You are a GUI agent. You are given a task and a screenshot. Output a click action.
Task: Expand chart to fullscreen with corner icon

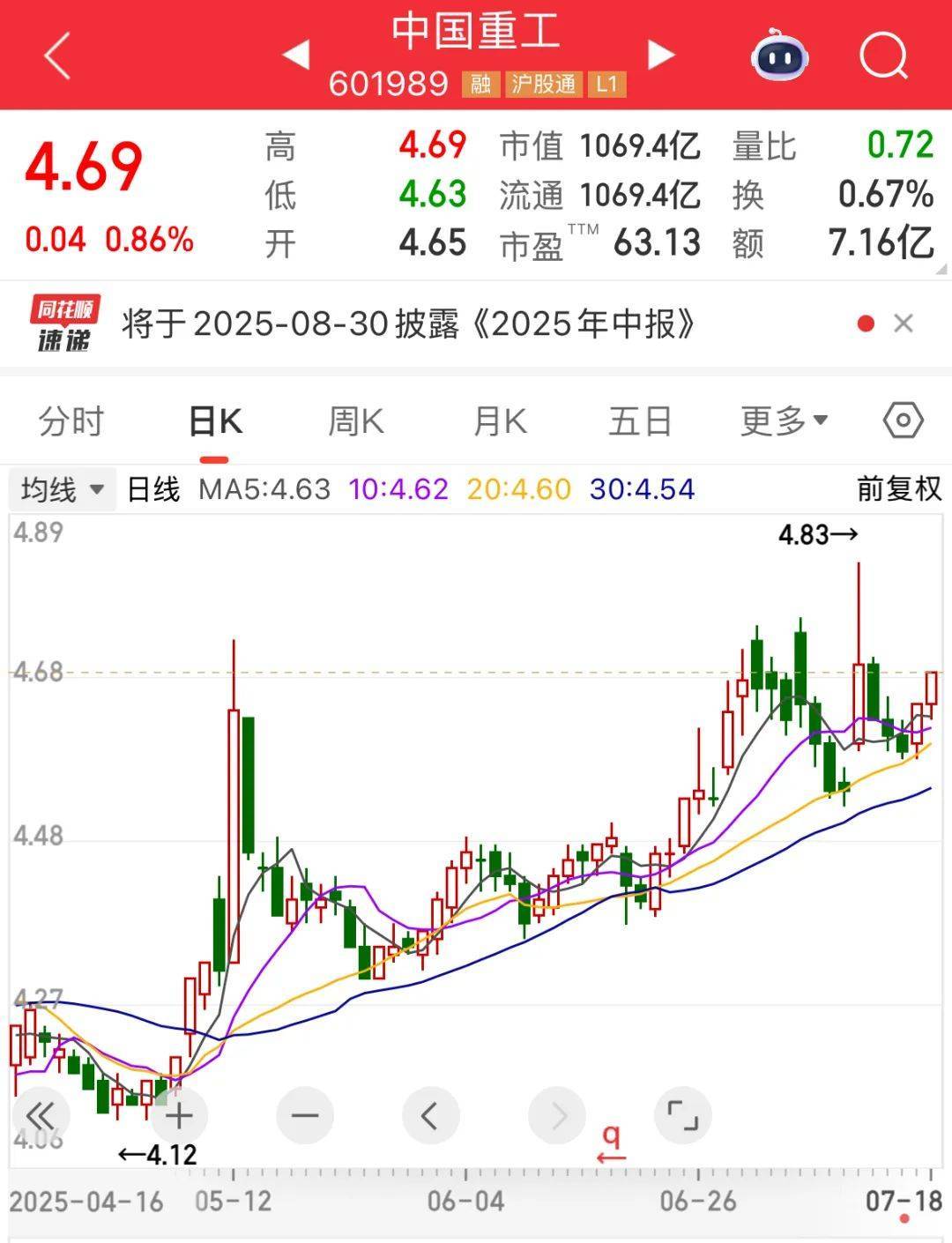click(x=683, y=1115)
